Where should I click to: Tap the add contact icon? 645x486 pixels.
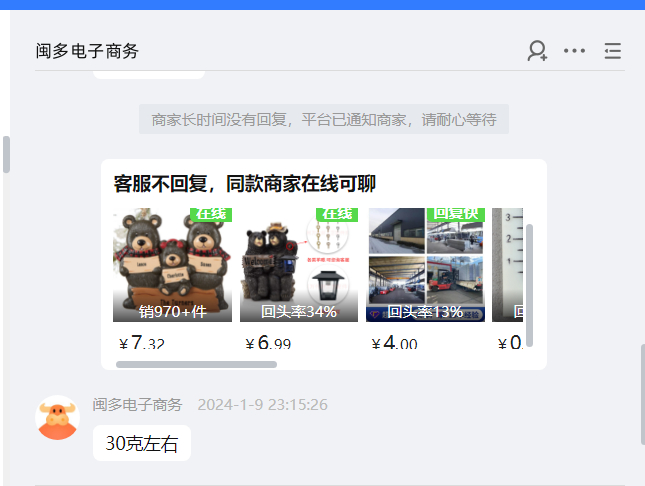(537, 51)
